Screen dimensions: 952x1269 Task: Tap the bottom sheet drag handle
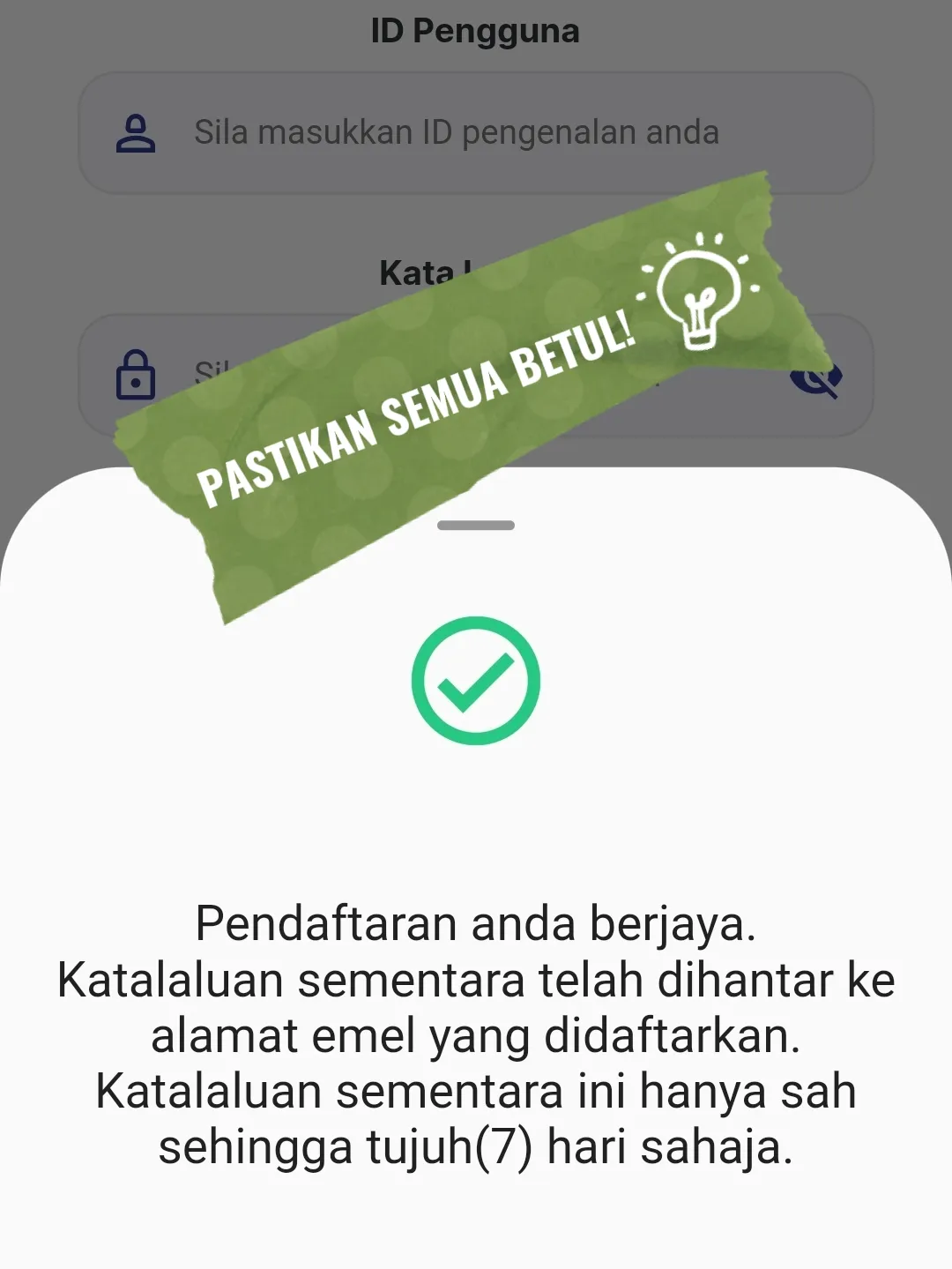pos(476,526)
